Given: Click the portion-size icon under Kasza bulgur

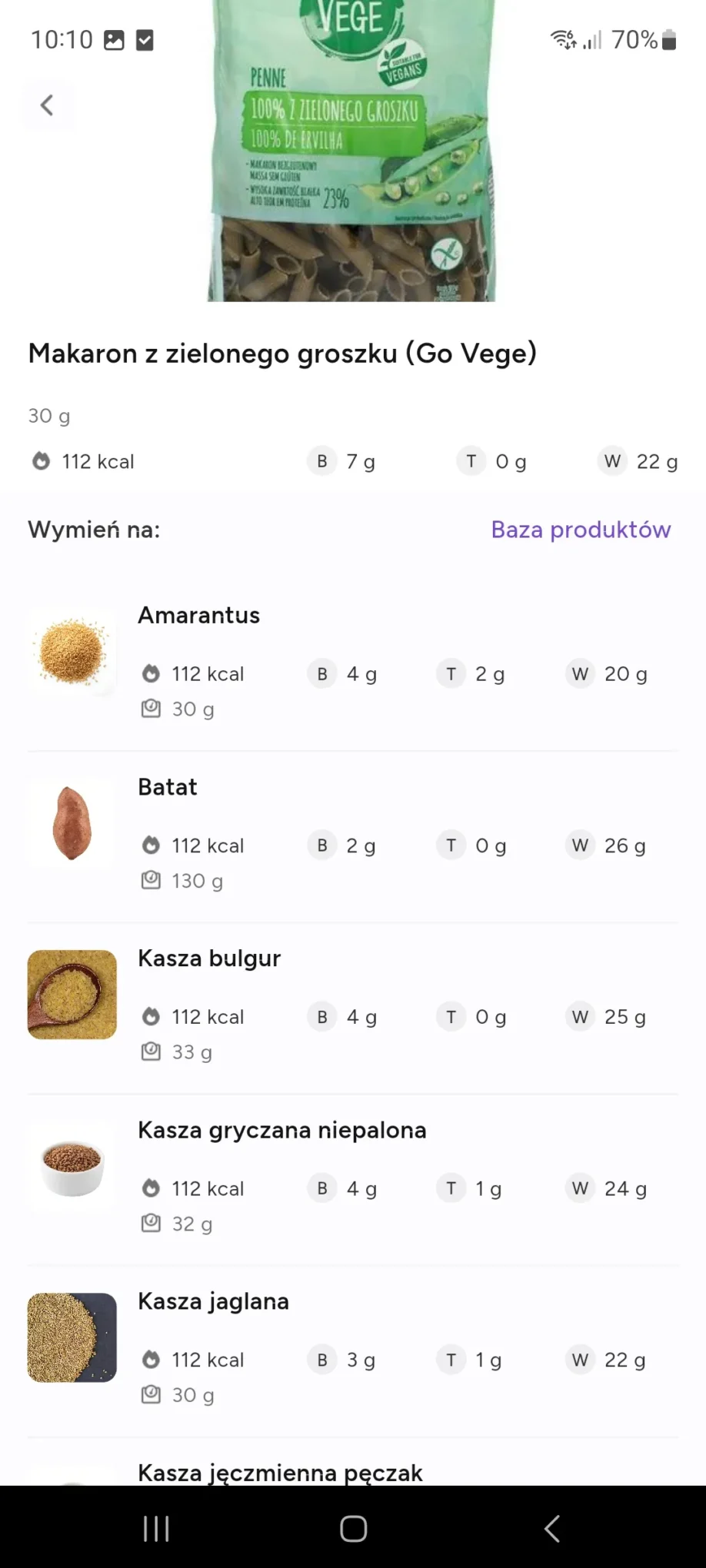Looking at the screenshot, I should (151, 1051).
